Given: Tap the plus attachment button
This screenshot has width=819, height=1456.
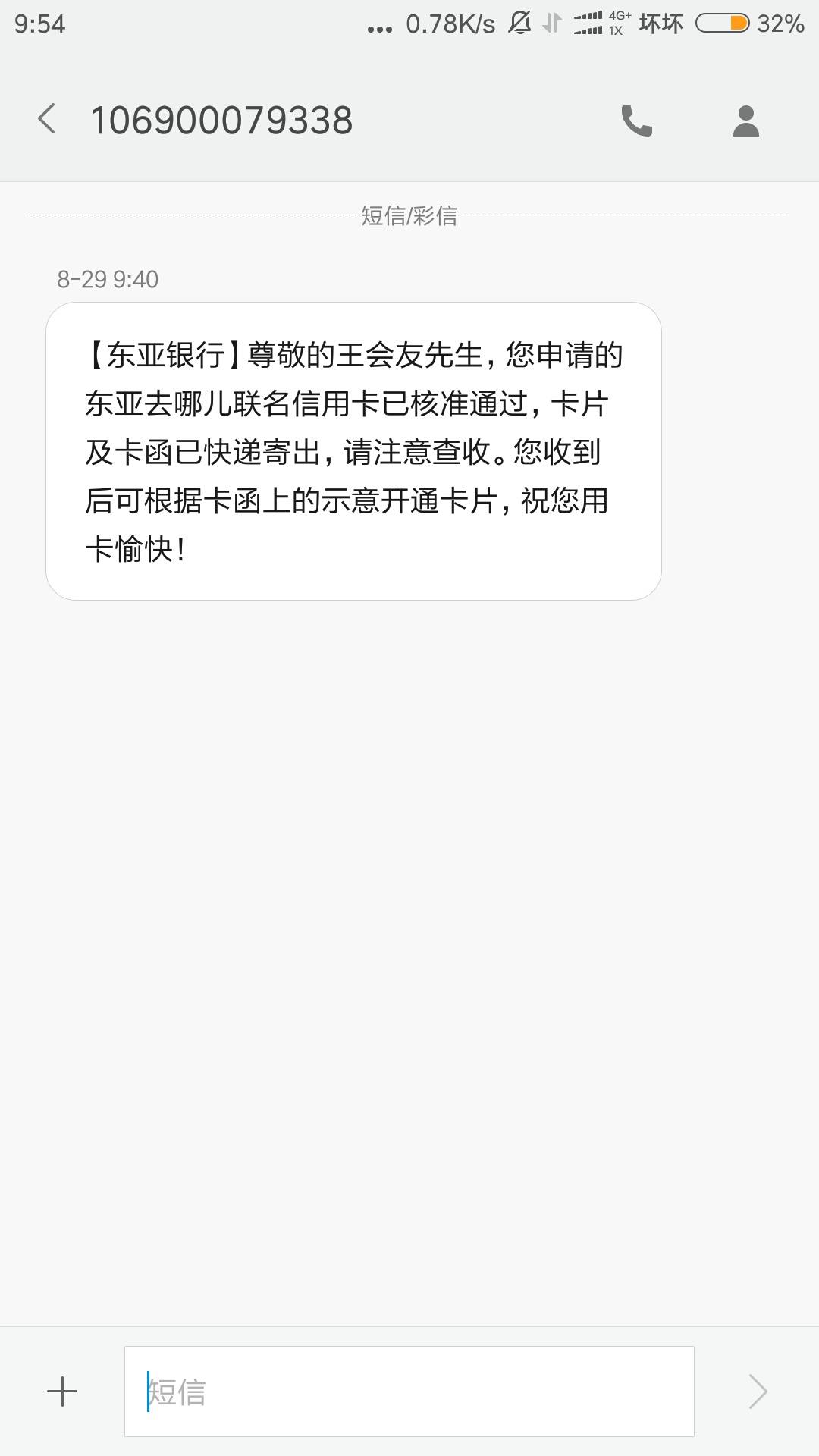Looking at the screenshot, I should tap(62, 1392).
